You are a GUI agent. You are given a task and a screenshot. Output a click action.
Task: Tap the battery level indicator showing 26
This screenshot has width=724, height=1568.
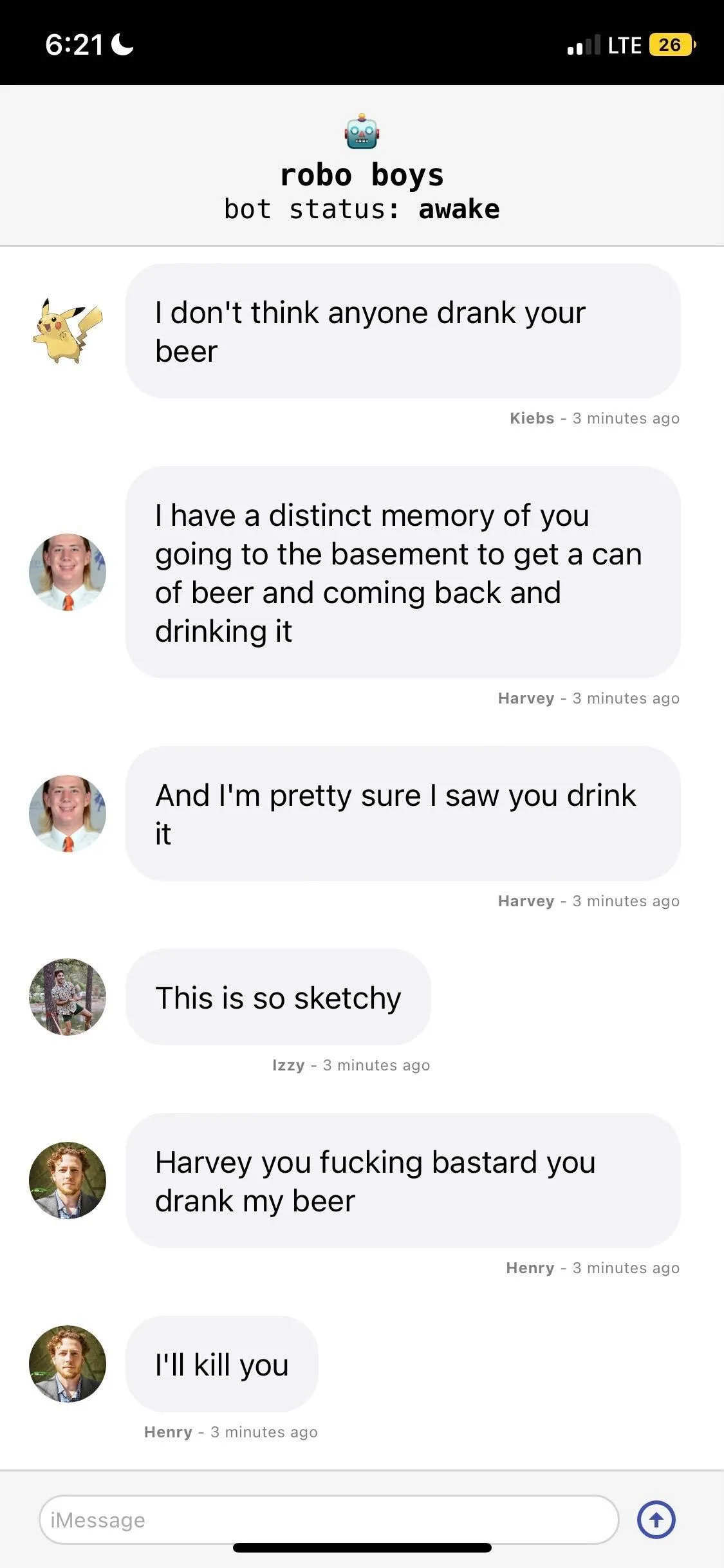[x=669, y=45]
